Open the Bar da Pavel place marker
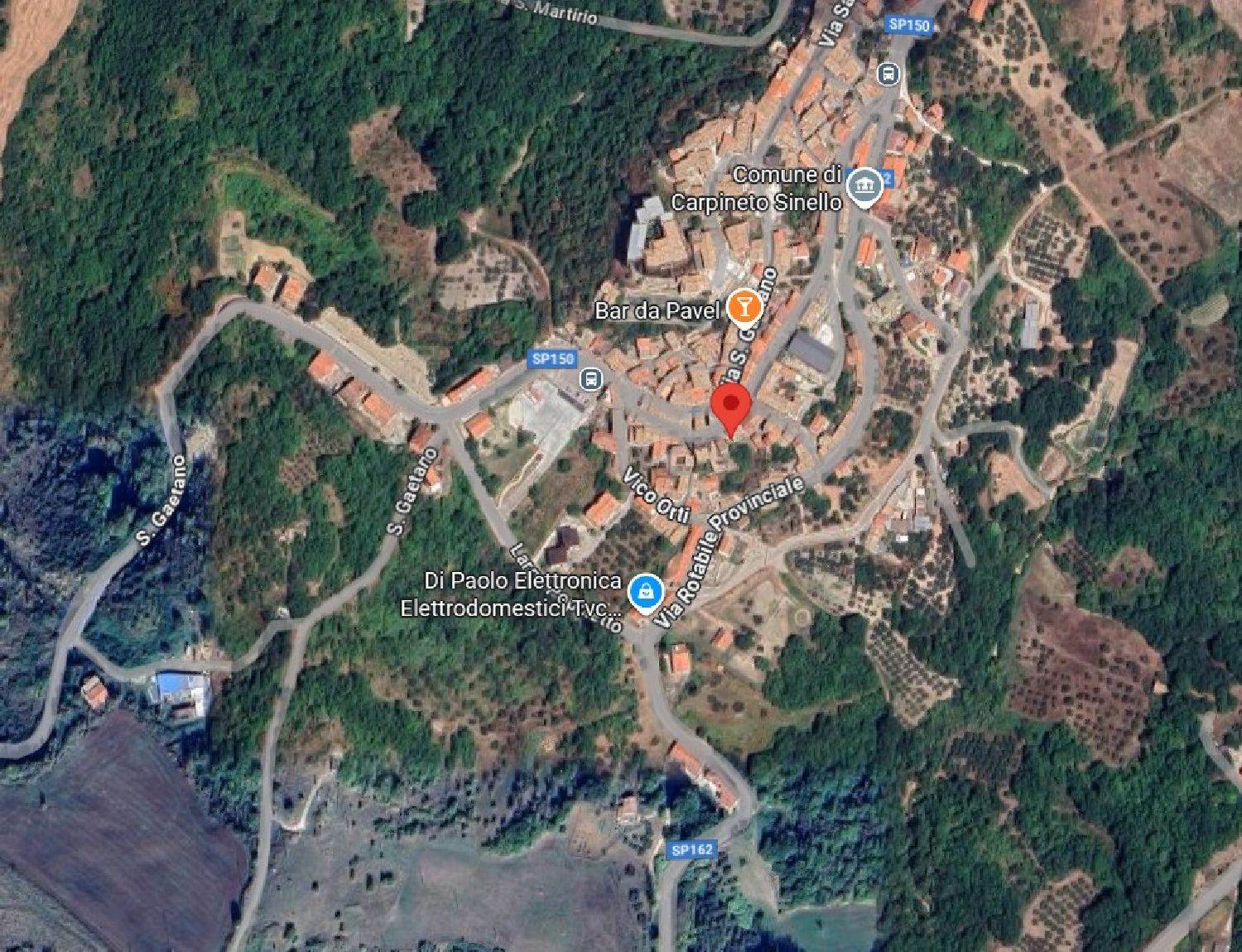The height and width of the screenshot is (952, 1242). click(743, 306)
